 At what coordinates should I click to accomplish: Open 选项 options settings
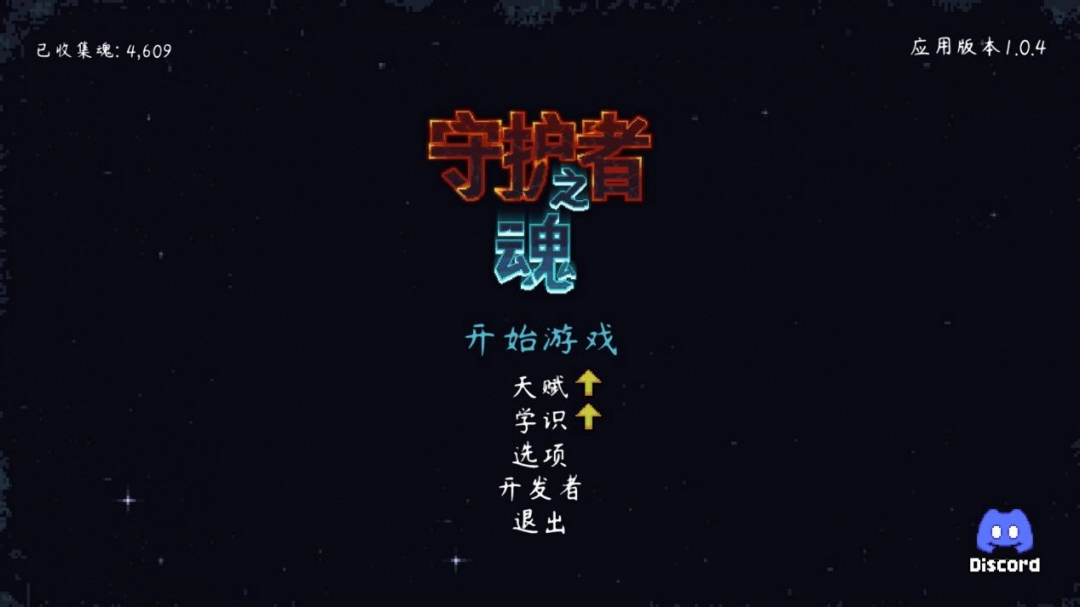(540, 455)
